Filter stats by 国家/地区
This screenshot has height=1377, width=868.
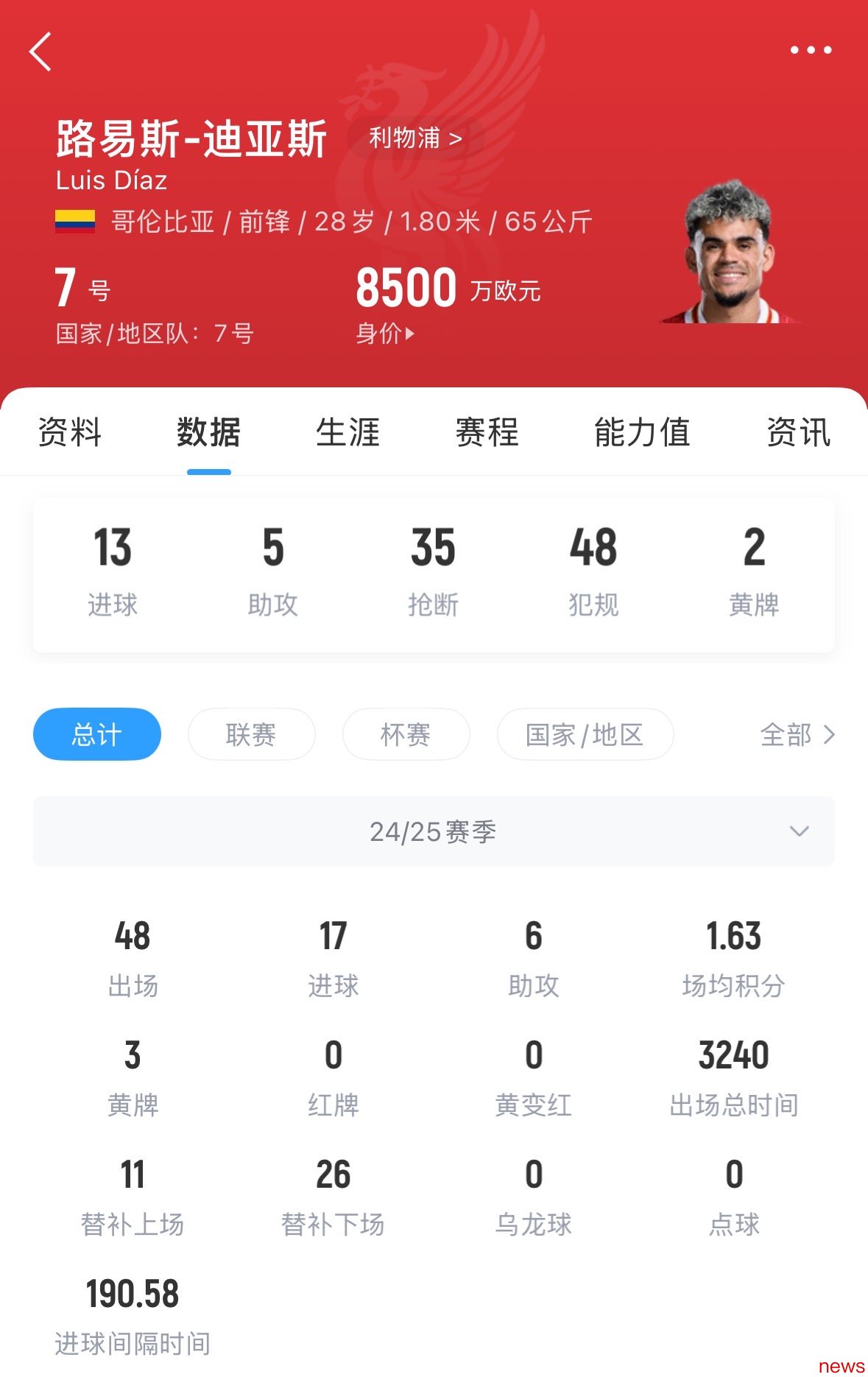pyautogui.click(x=585, y=734)
